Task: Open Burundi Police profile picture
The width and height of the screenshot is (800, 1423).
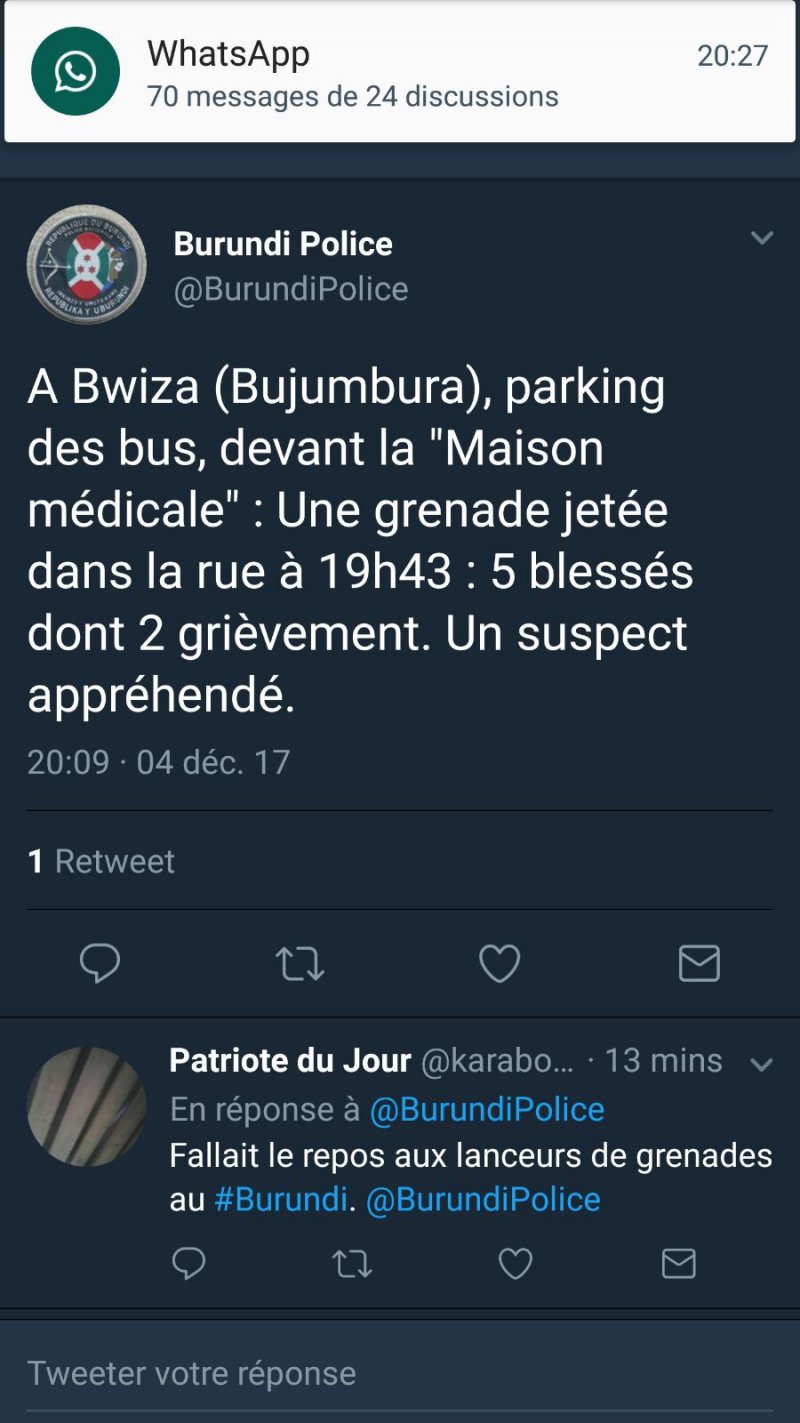Action: click(x=86, y=264)
